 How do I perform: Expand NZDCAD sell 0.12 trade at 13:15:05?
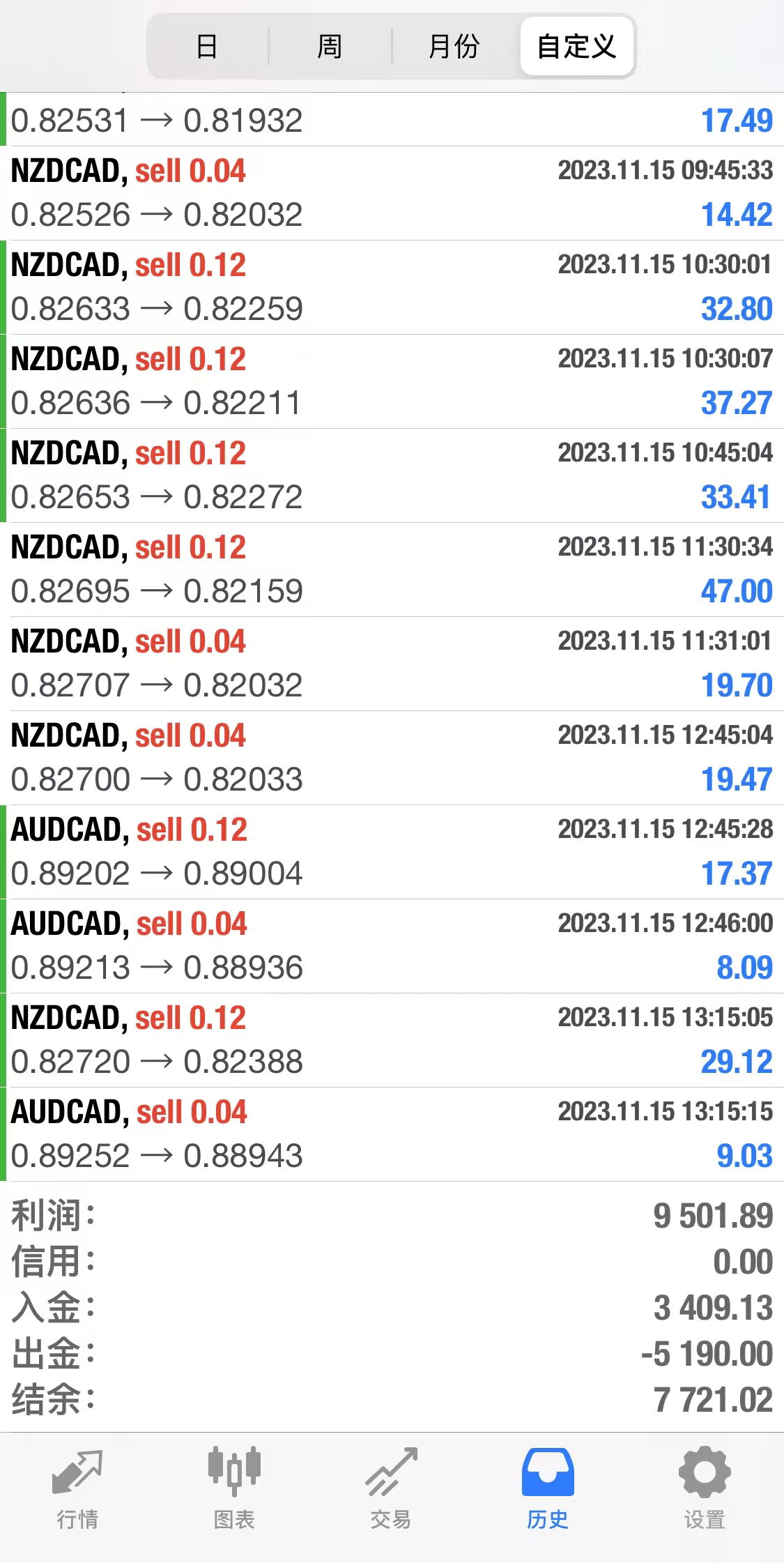point(392,1040)
